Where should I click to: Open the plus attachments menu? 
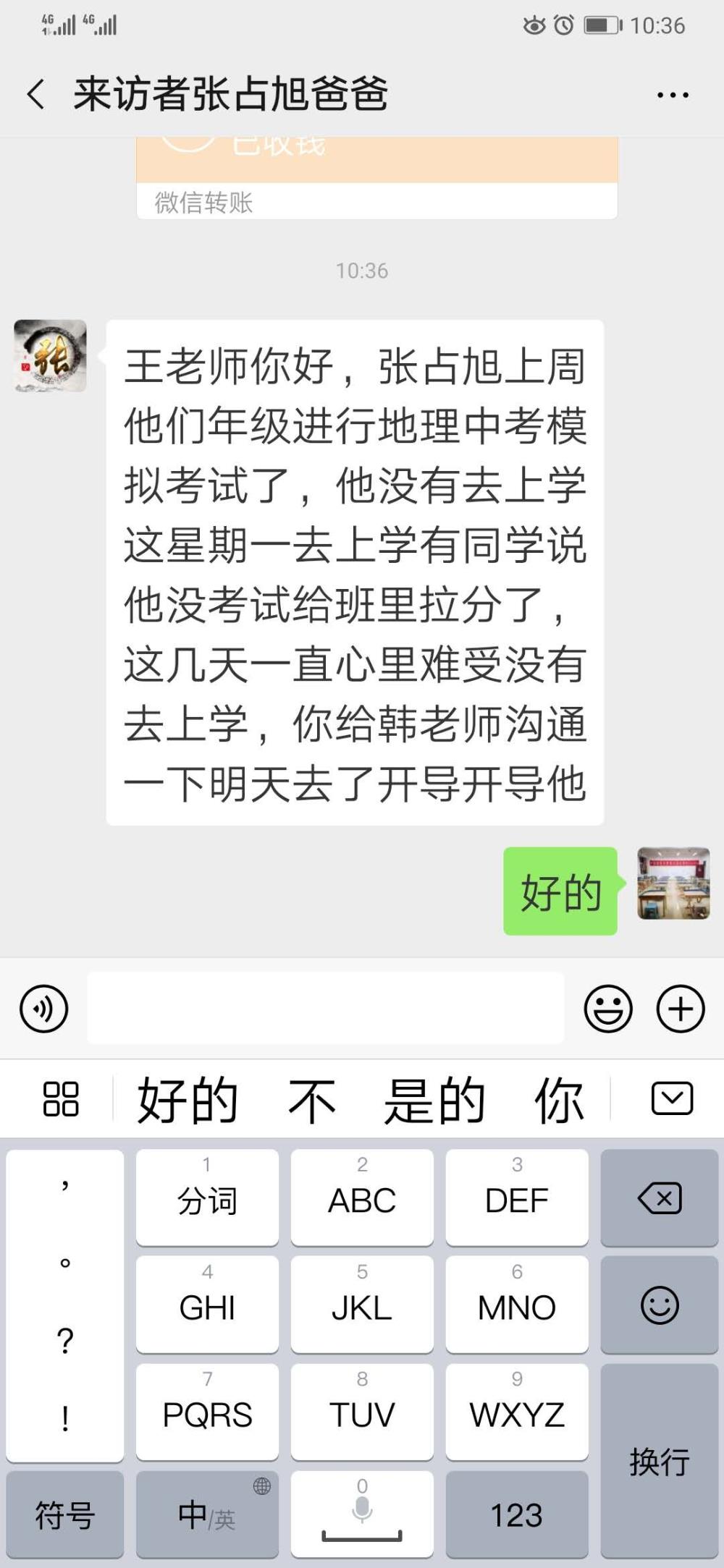(x=681, y=1009)
